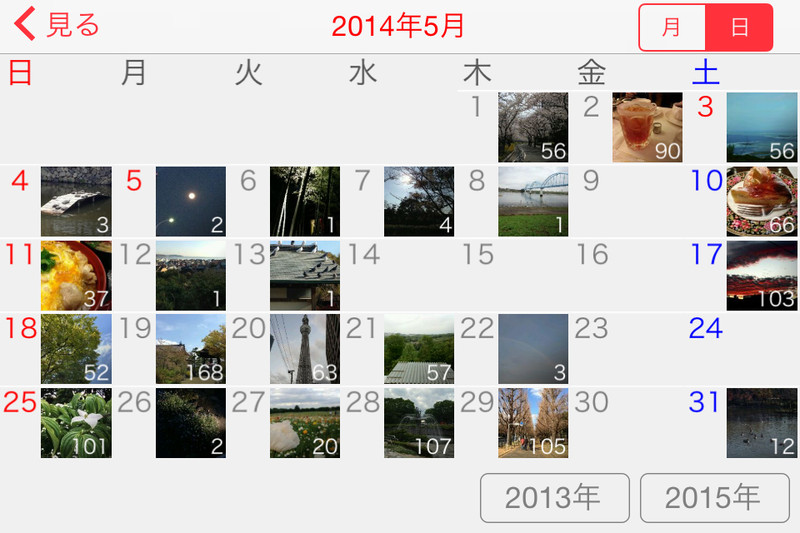Switch to the 月 month view
The height and width of the screenshot is (533, 800).
[672, 27]
